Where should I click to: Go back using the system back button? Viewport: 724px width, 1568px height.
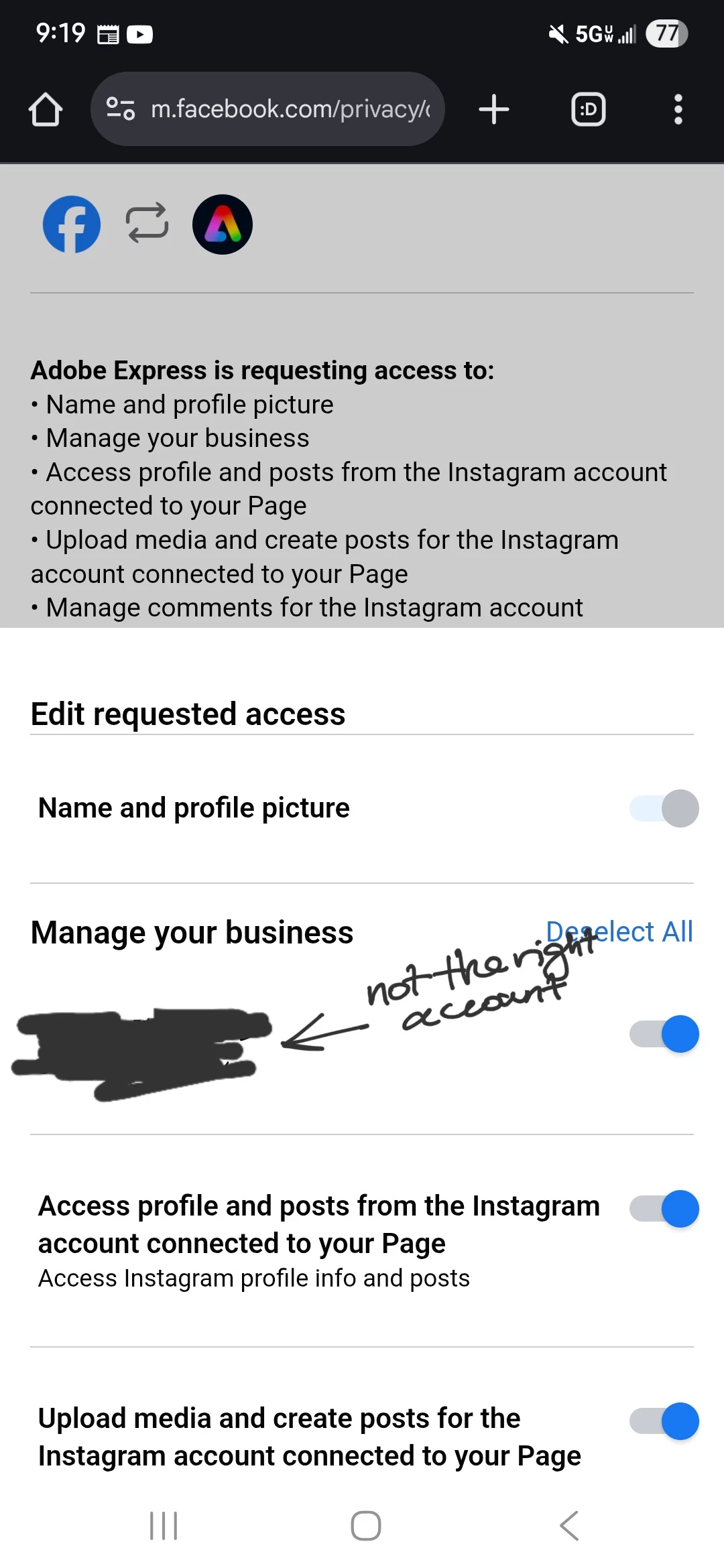(x=569, y=1526)
